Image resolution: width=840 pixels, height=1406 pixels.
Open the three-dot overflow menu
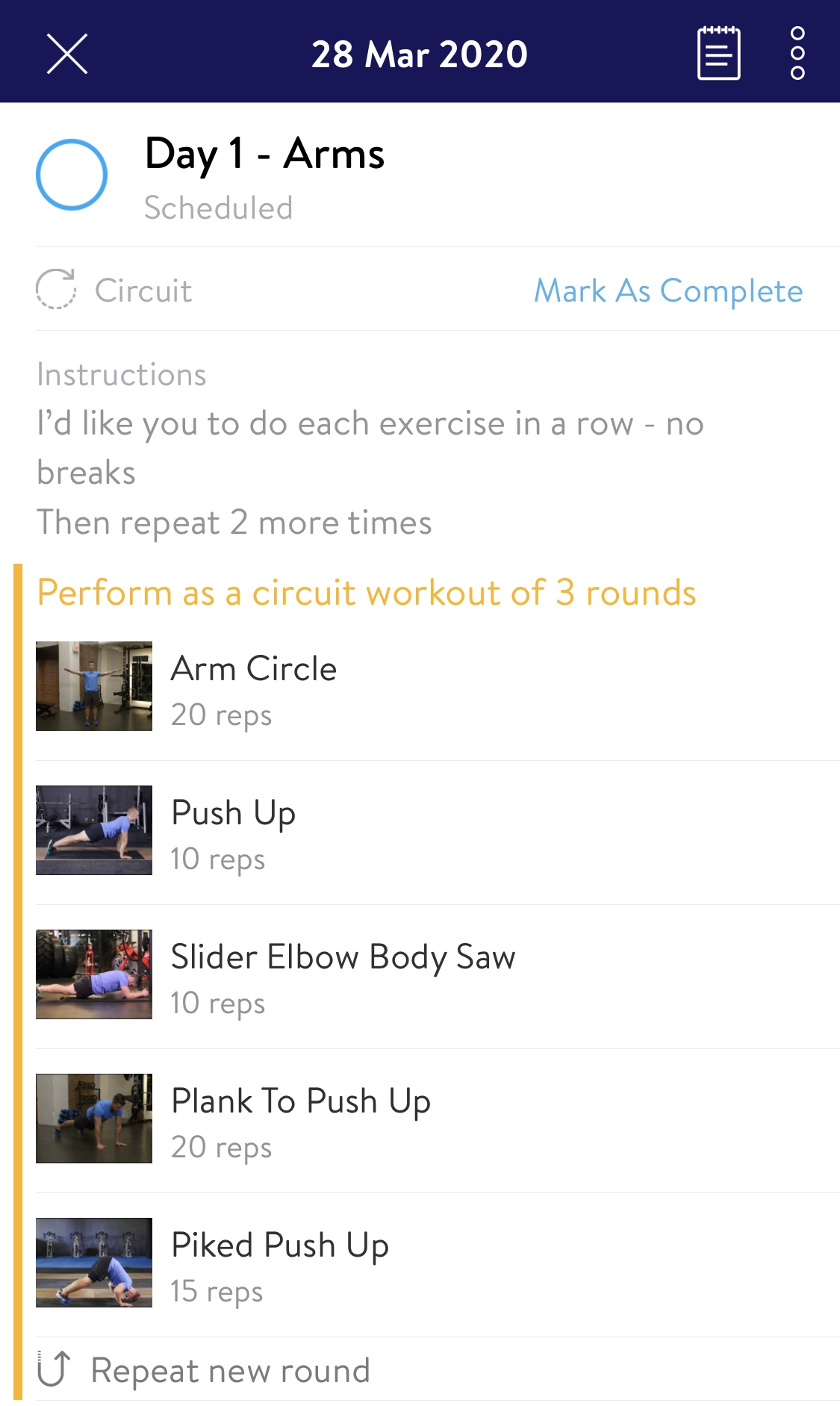[x=797, y=53]
